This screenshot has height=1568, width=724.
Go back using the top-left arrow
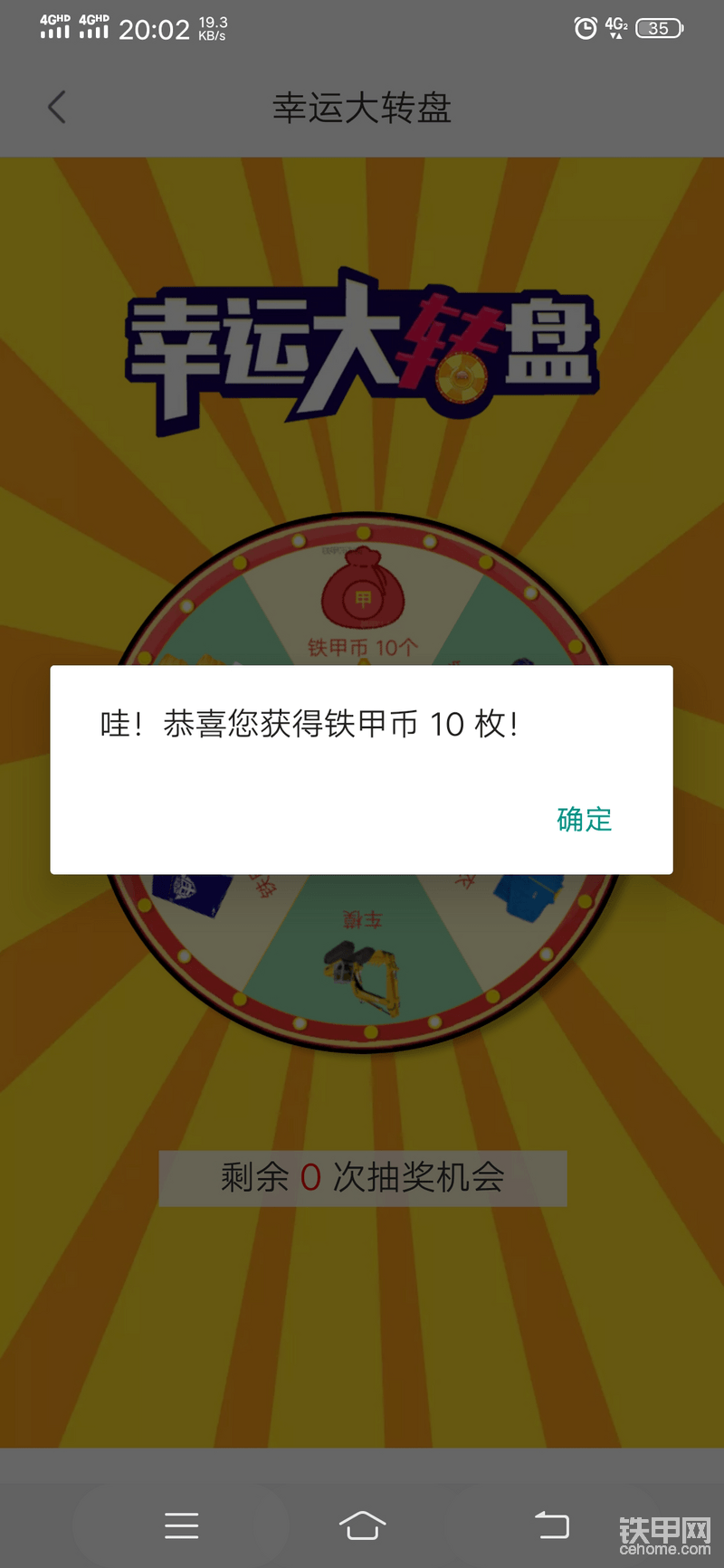pyautogui.click(x=57, y=108)
